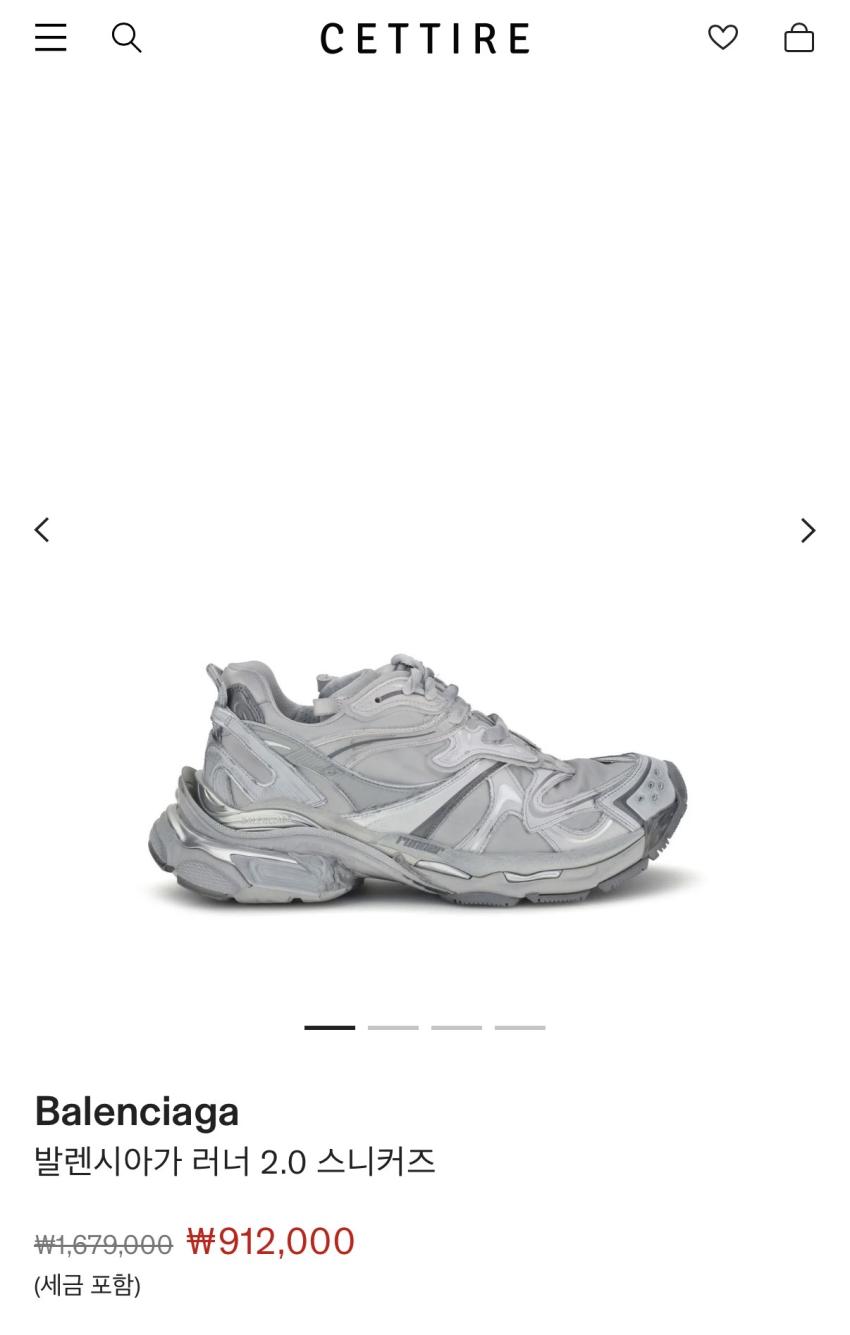Open the search icon

coord(126,38)
